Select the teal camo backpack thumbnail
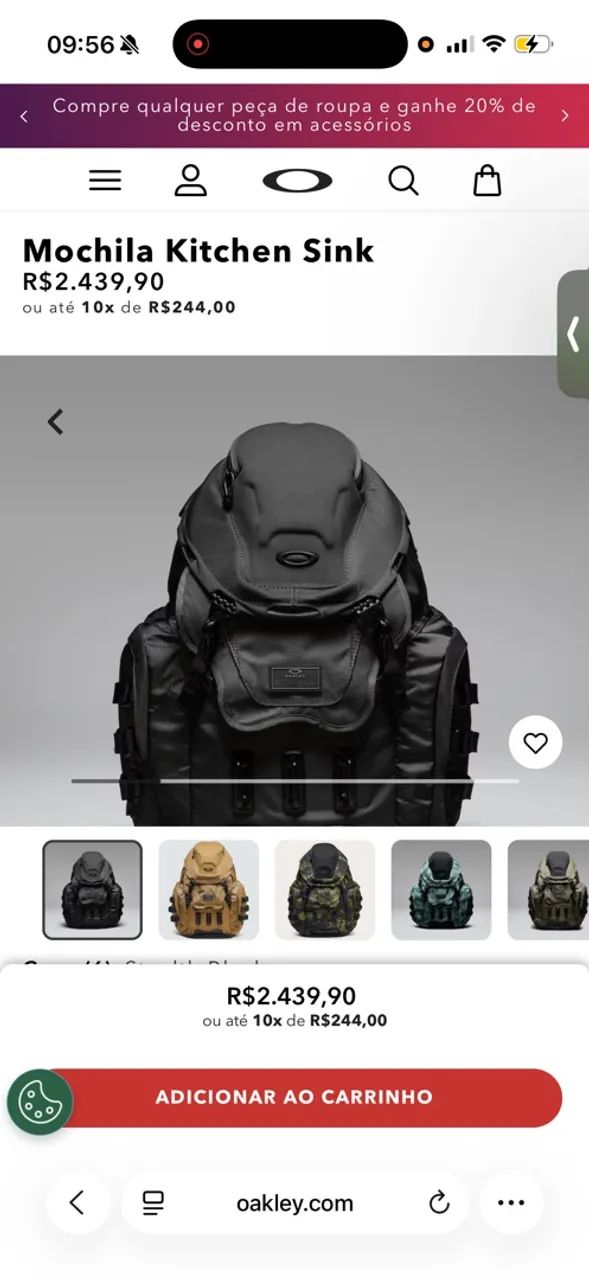This screenshot has height=1280, width=589. (441, 890)
